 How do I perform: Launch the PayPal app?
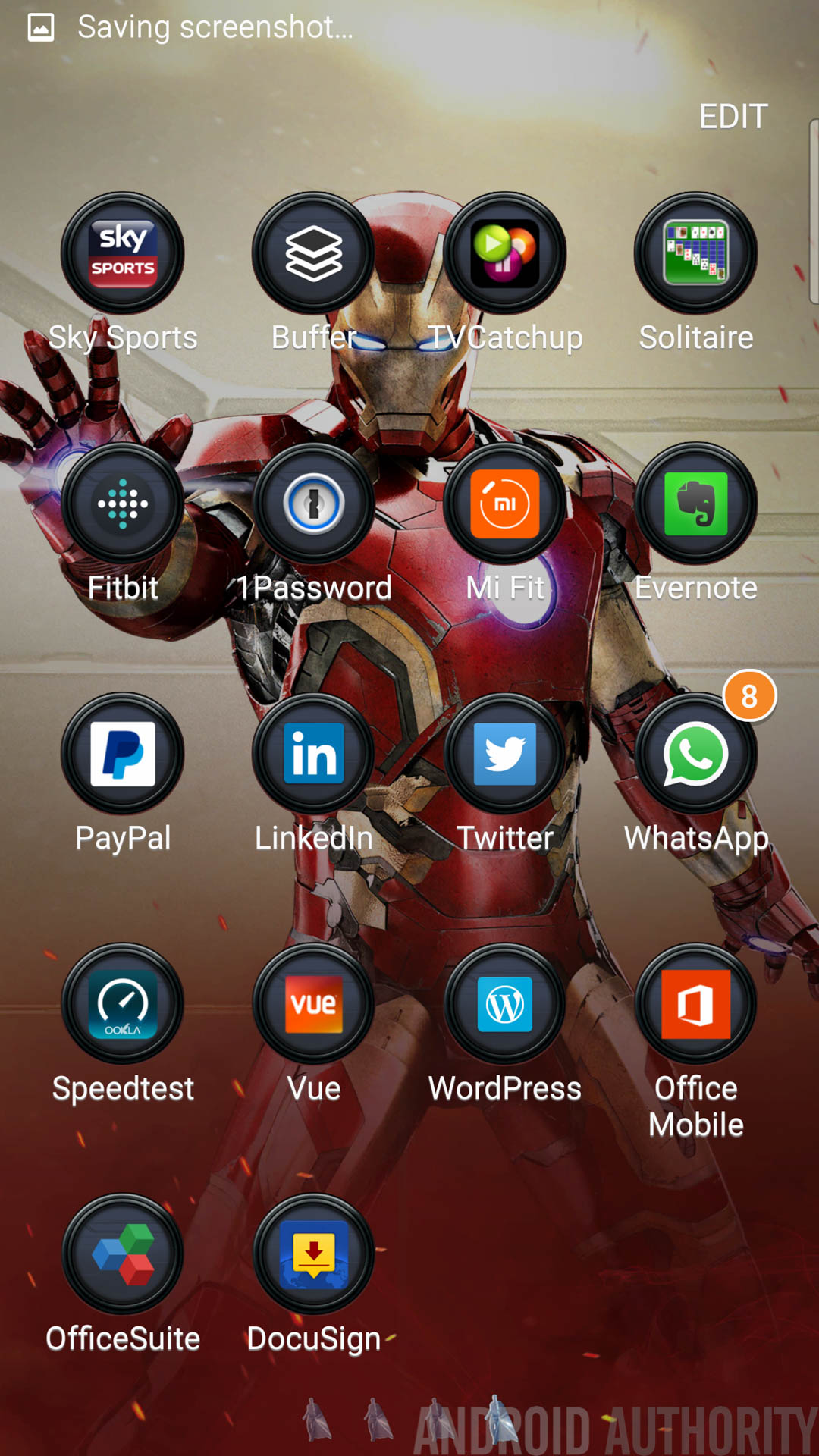click(123, 754)
